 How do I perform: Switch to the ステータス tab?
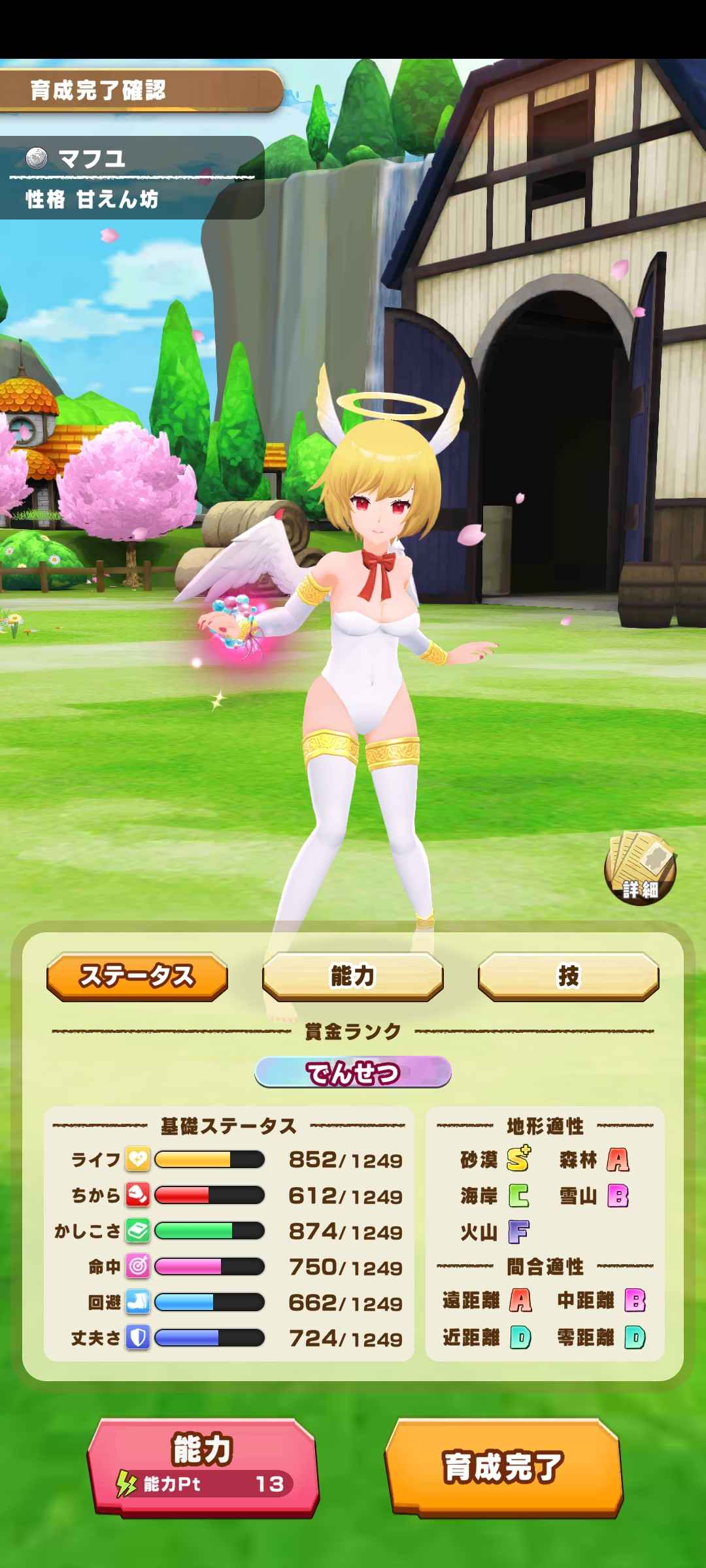tap(137, 976)
